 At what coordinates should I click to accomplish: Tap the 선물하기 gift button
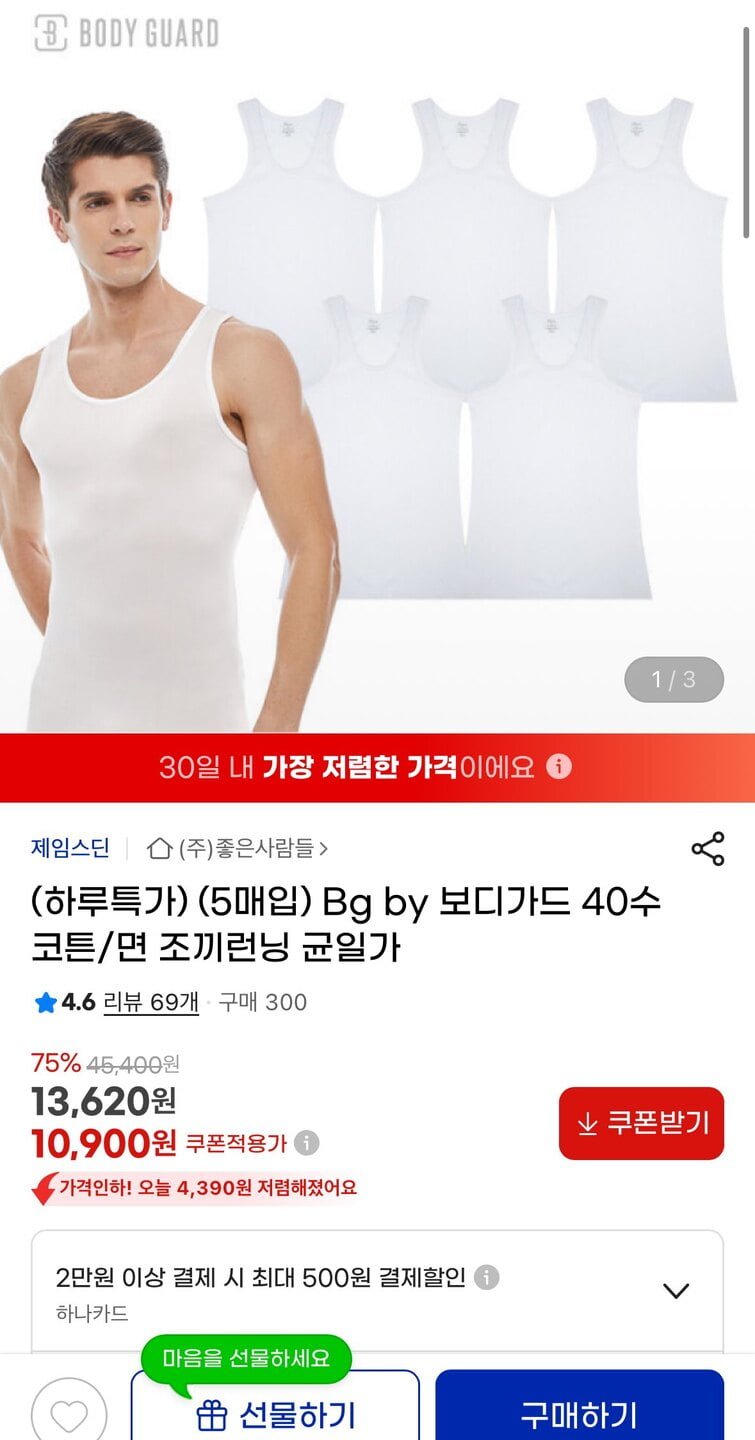pos(275,1414)
